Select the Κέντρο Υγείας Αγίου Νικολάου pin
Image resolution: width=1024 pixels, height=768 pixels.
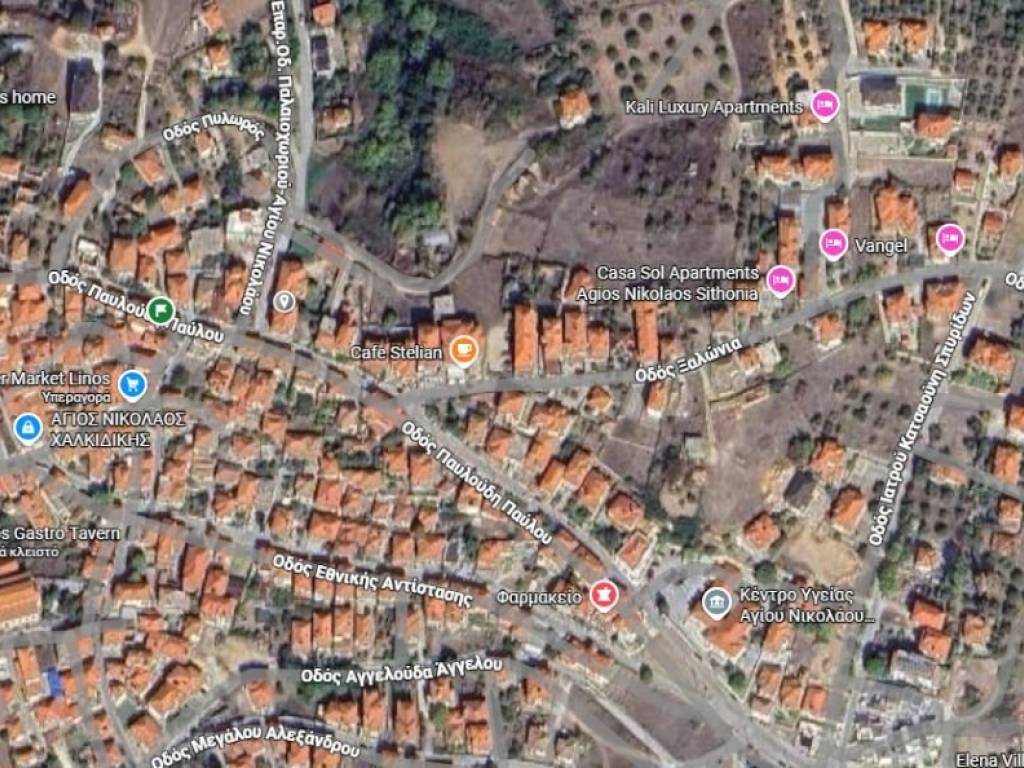point(716,602)
